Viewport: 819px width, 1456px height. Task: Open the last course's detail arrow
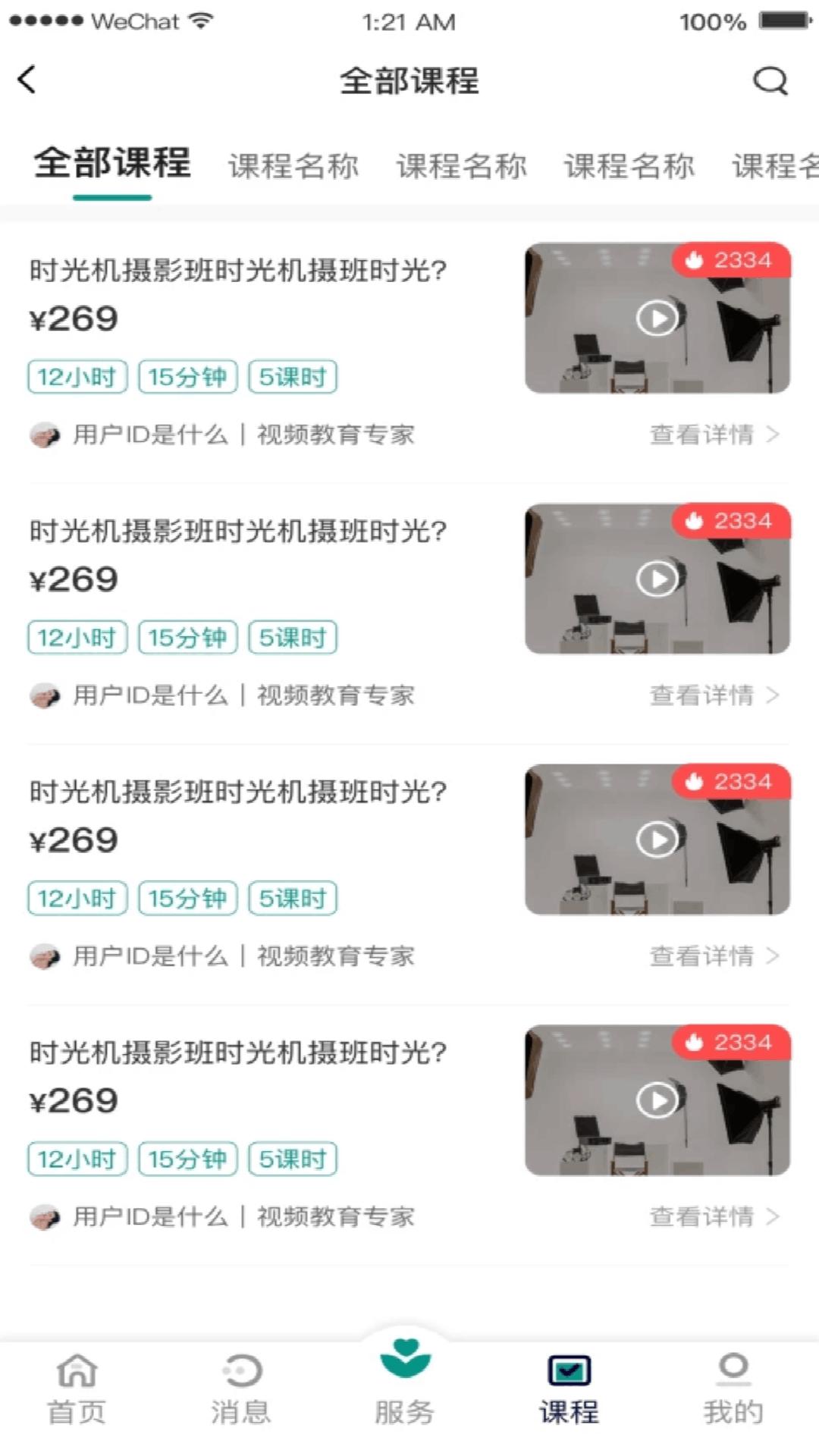773,1216
